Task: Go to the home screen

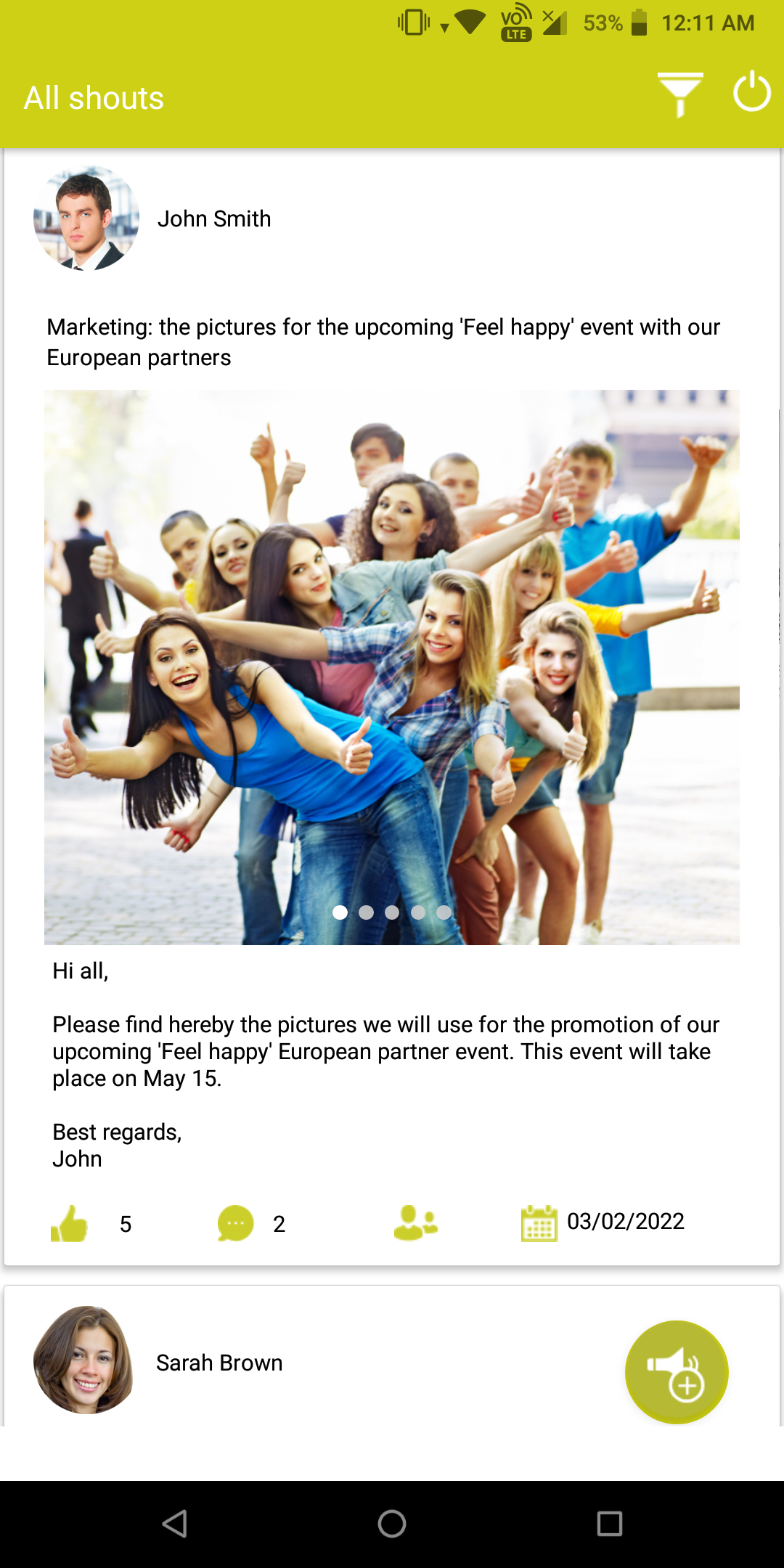Action: [x=392, y=1523]
